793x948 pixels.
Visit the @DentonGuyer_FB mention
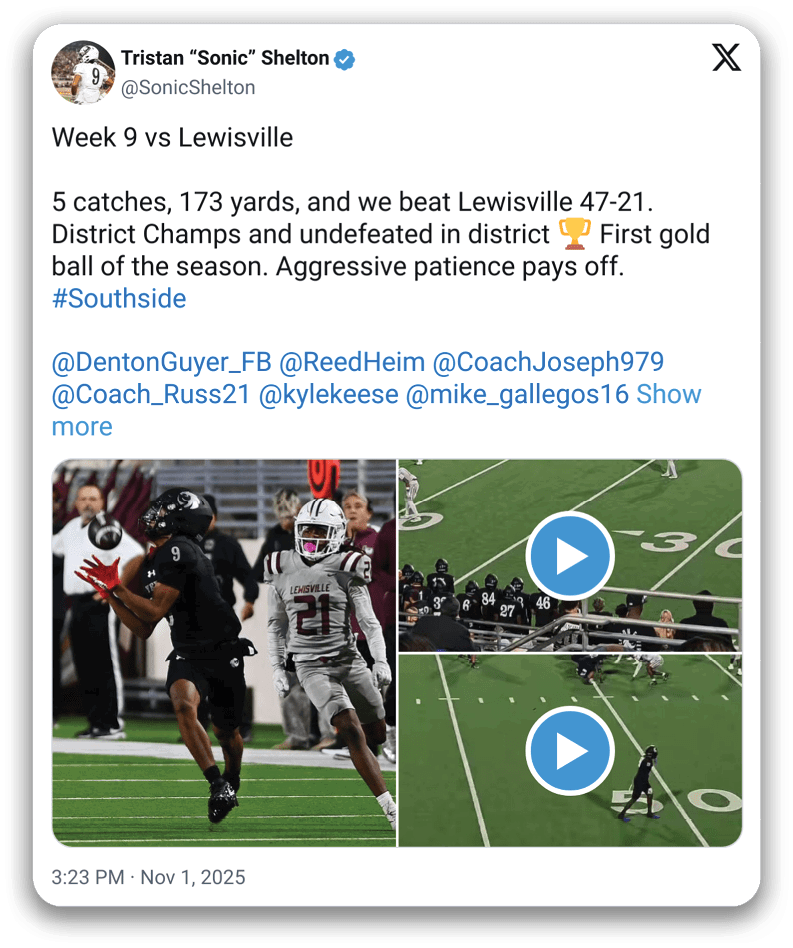pyautogui.click(x=161, y=362)
